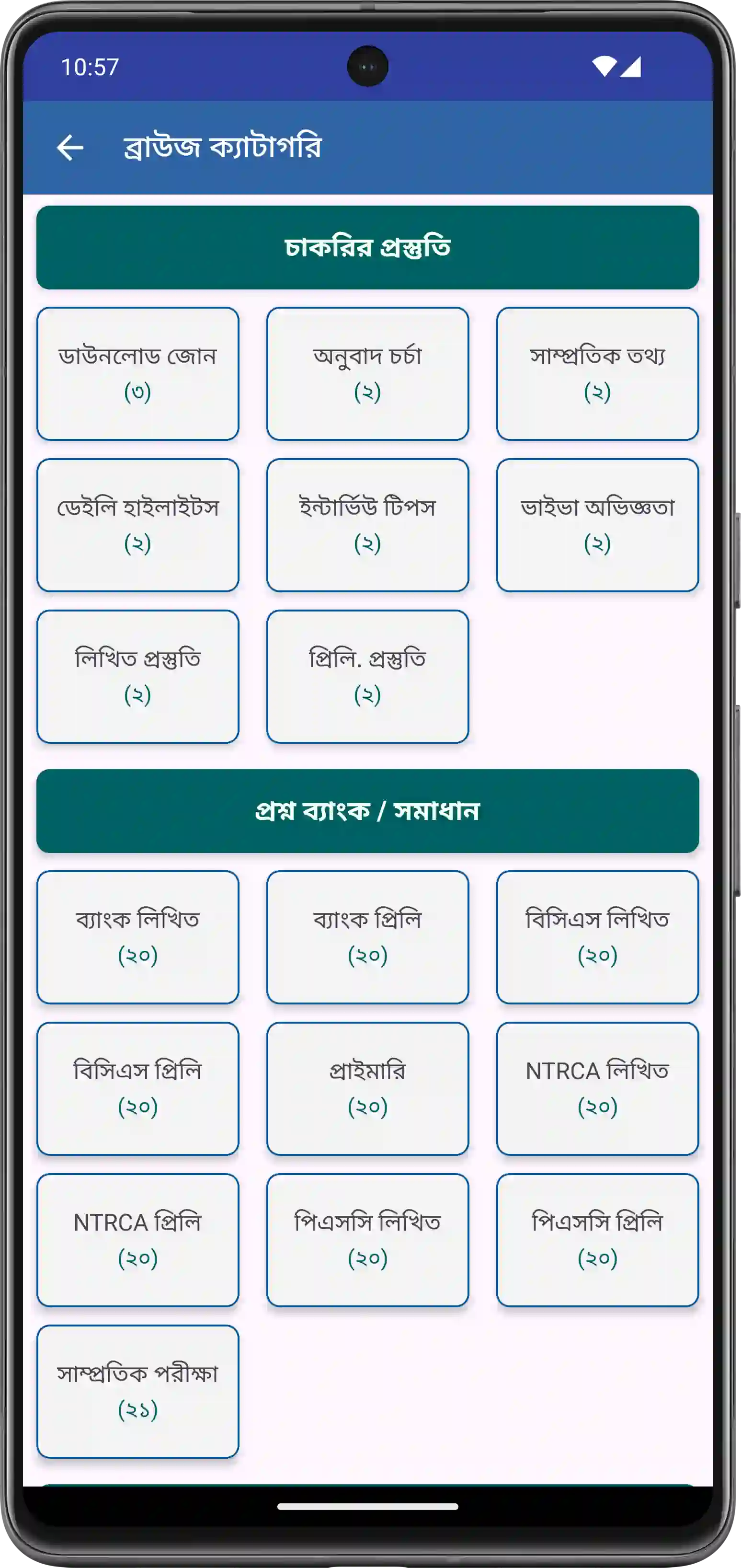This screenshot has width=741, height=1568.
Task: Choose ব্যাংক প্রিলি card
Action: (x=367, y=937)
